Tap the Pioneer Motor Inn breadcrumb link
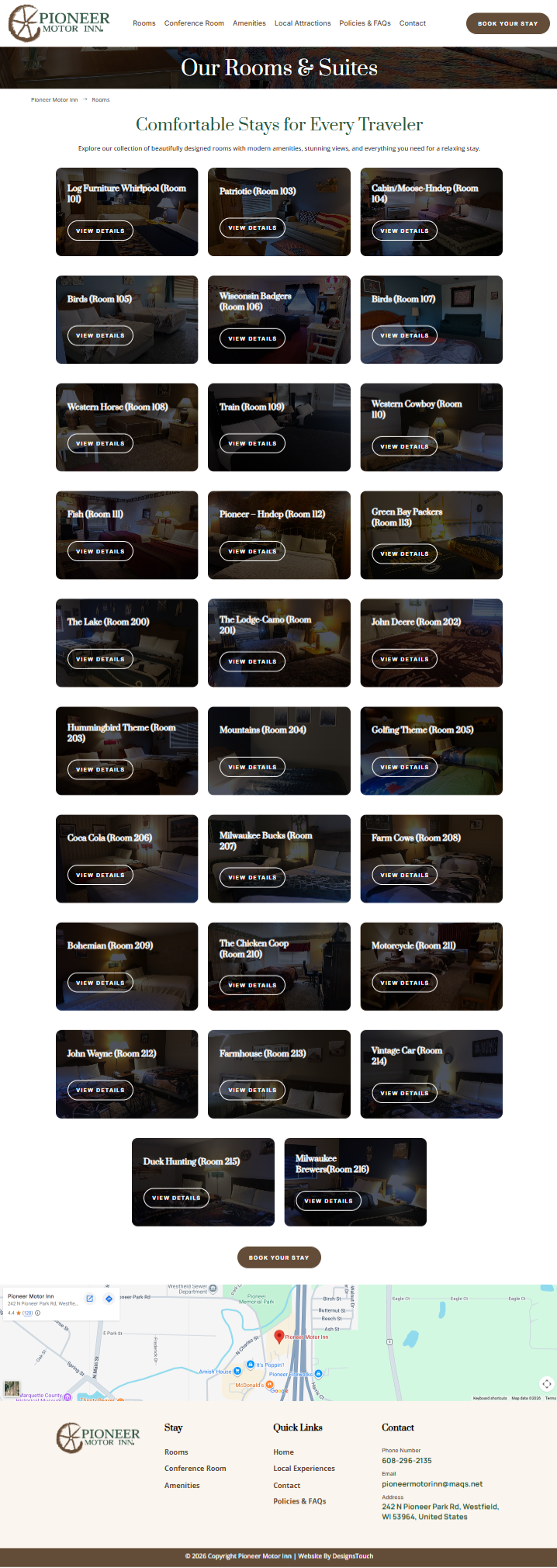 point(54,100)
